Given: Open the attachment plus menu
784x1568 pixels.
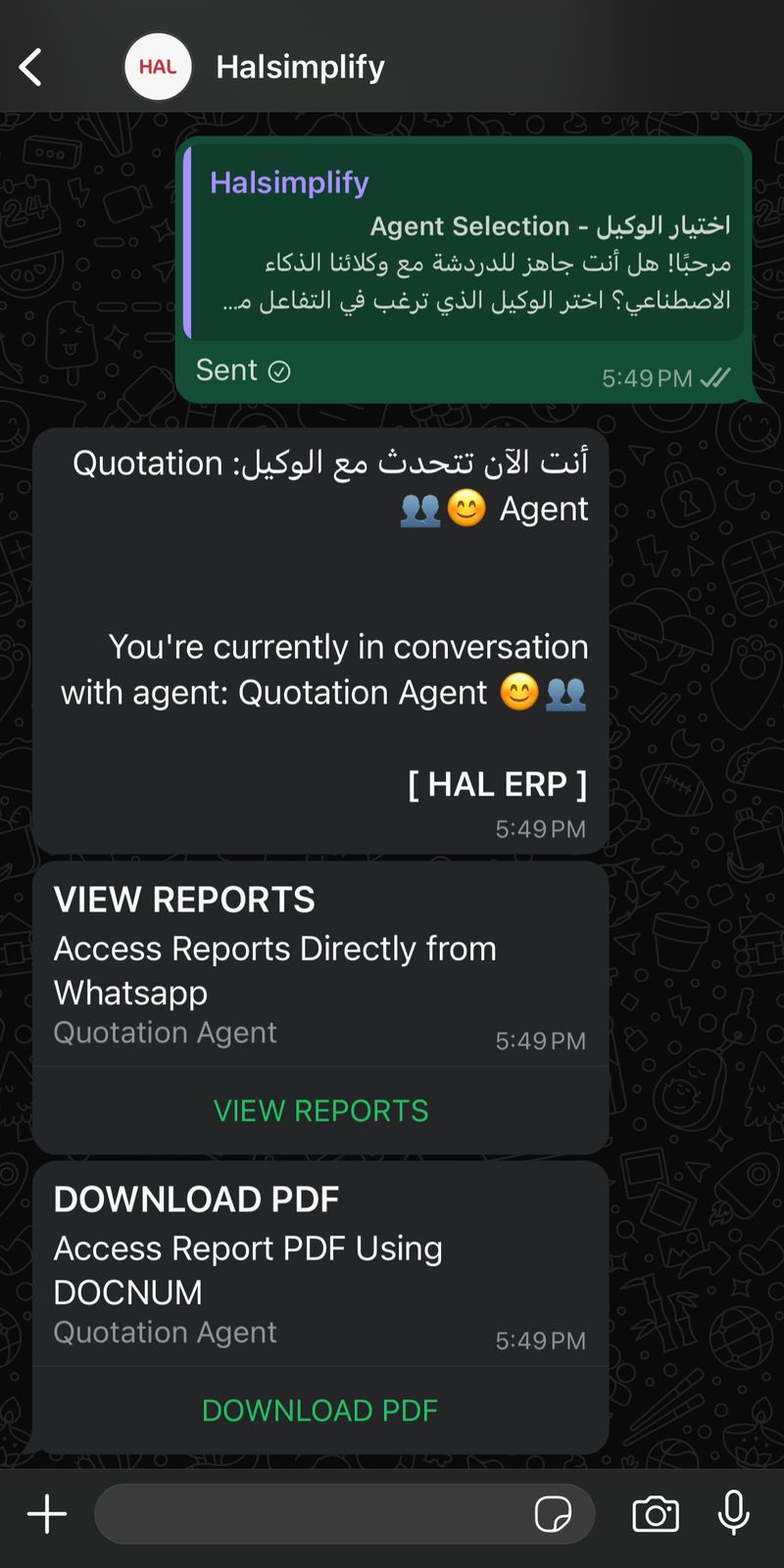Looking at the screenshot, I should [x=46, y=1514].
